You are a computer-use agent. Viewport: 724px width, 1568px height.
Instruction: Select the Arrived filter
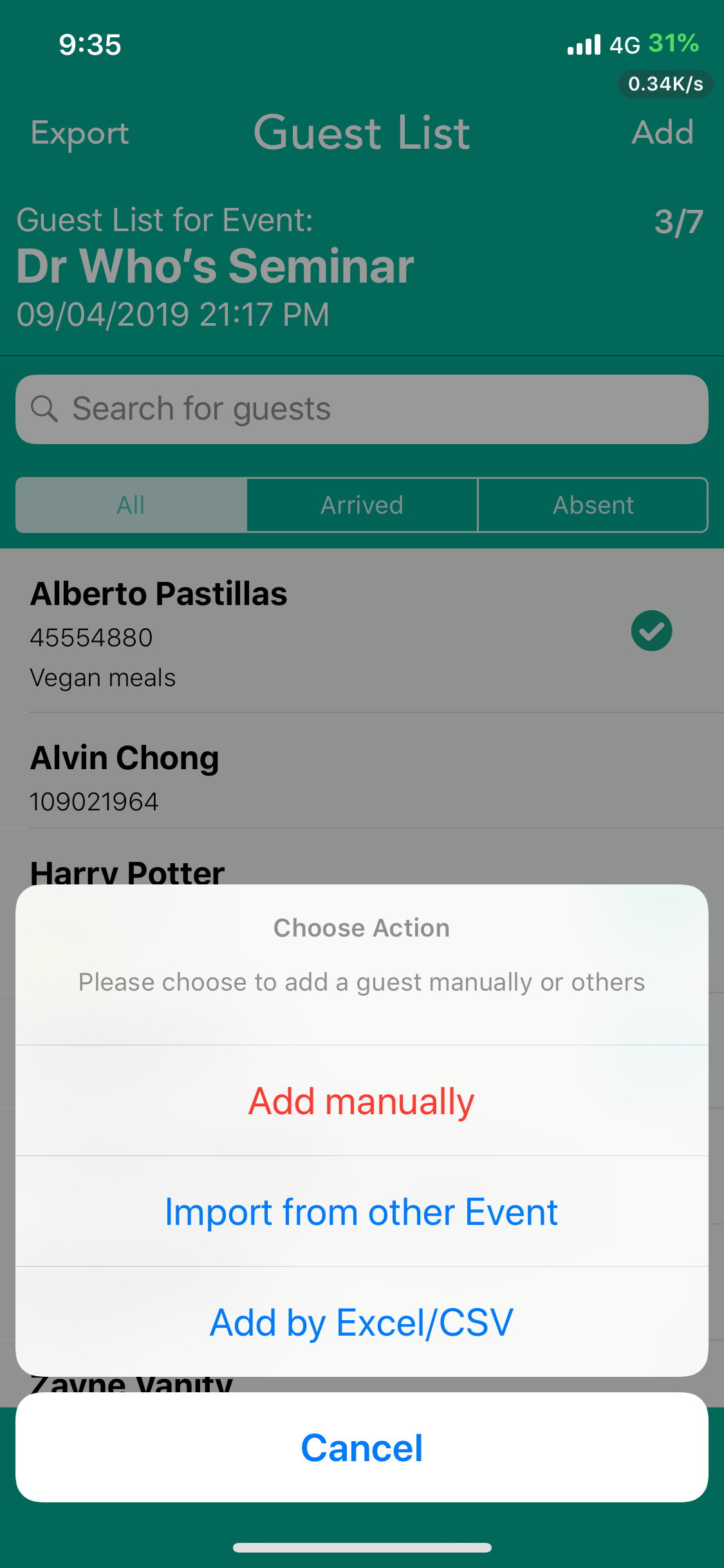click(x=362, y=505)
